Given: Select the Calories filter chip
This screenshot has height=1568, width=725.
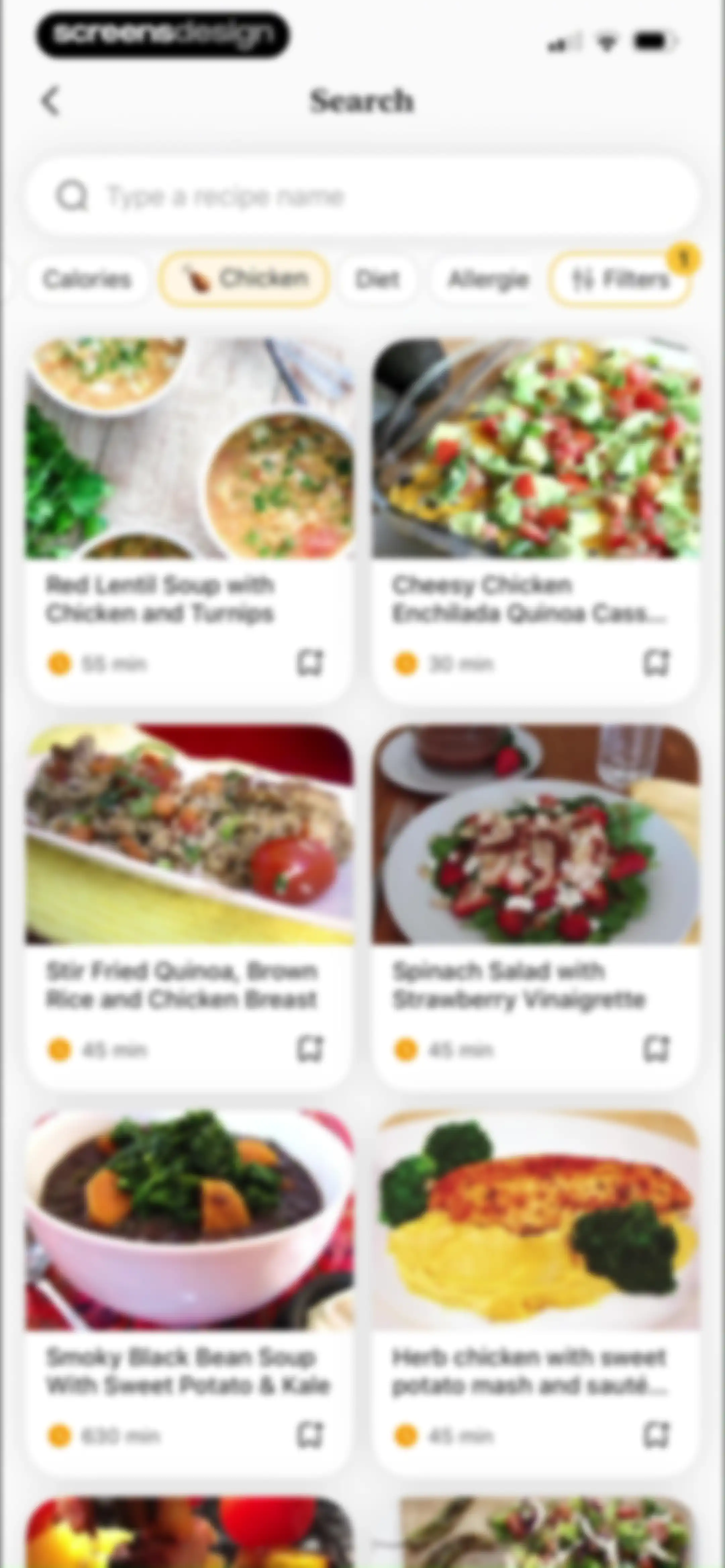Looking at the screenshot, I should [87, 279].
